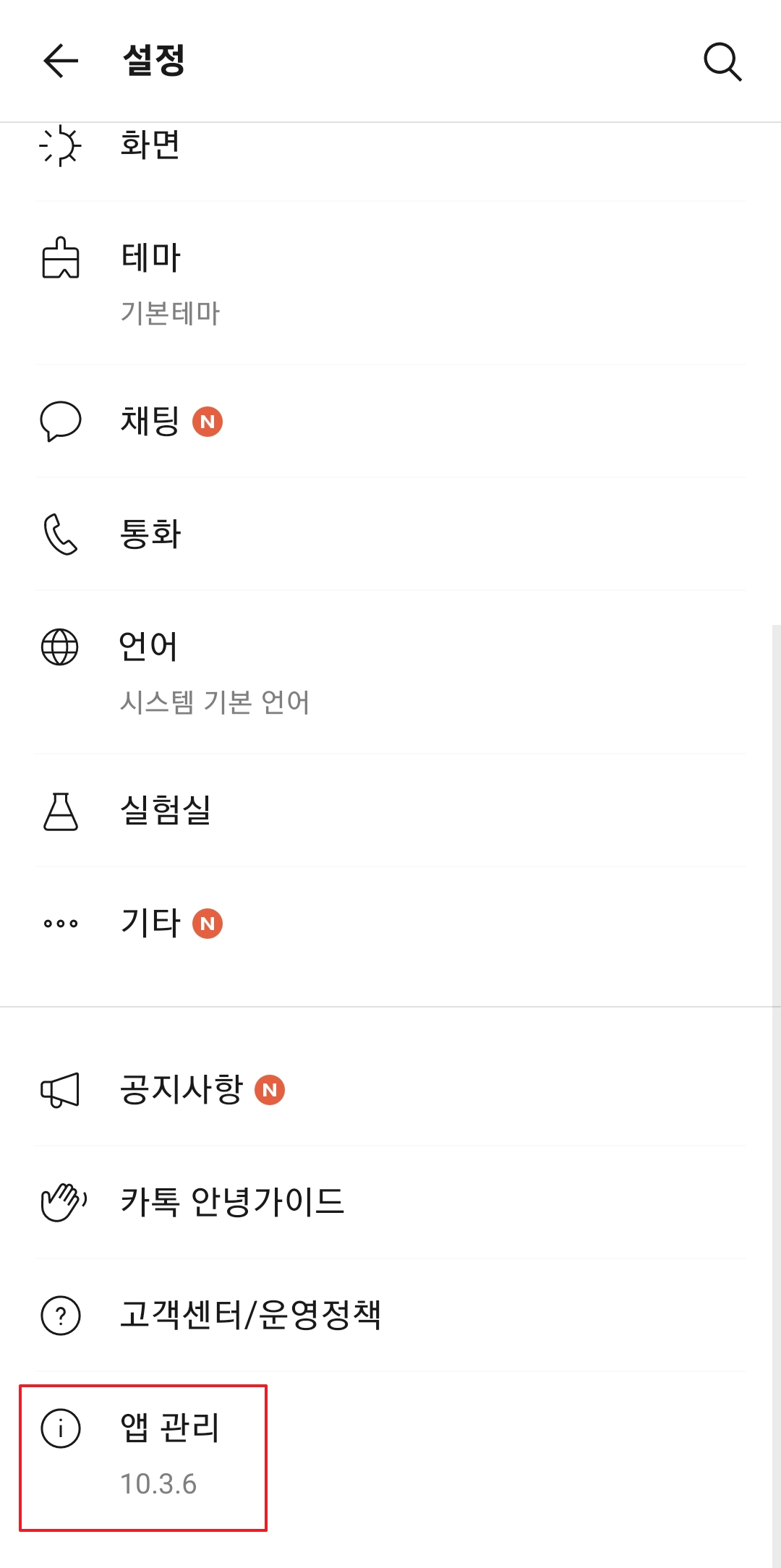Screen dimensions: 781x1568
Task: Open 카톡 안녕가이드
Action: tap(390, 1202)
